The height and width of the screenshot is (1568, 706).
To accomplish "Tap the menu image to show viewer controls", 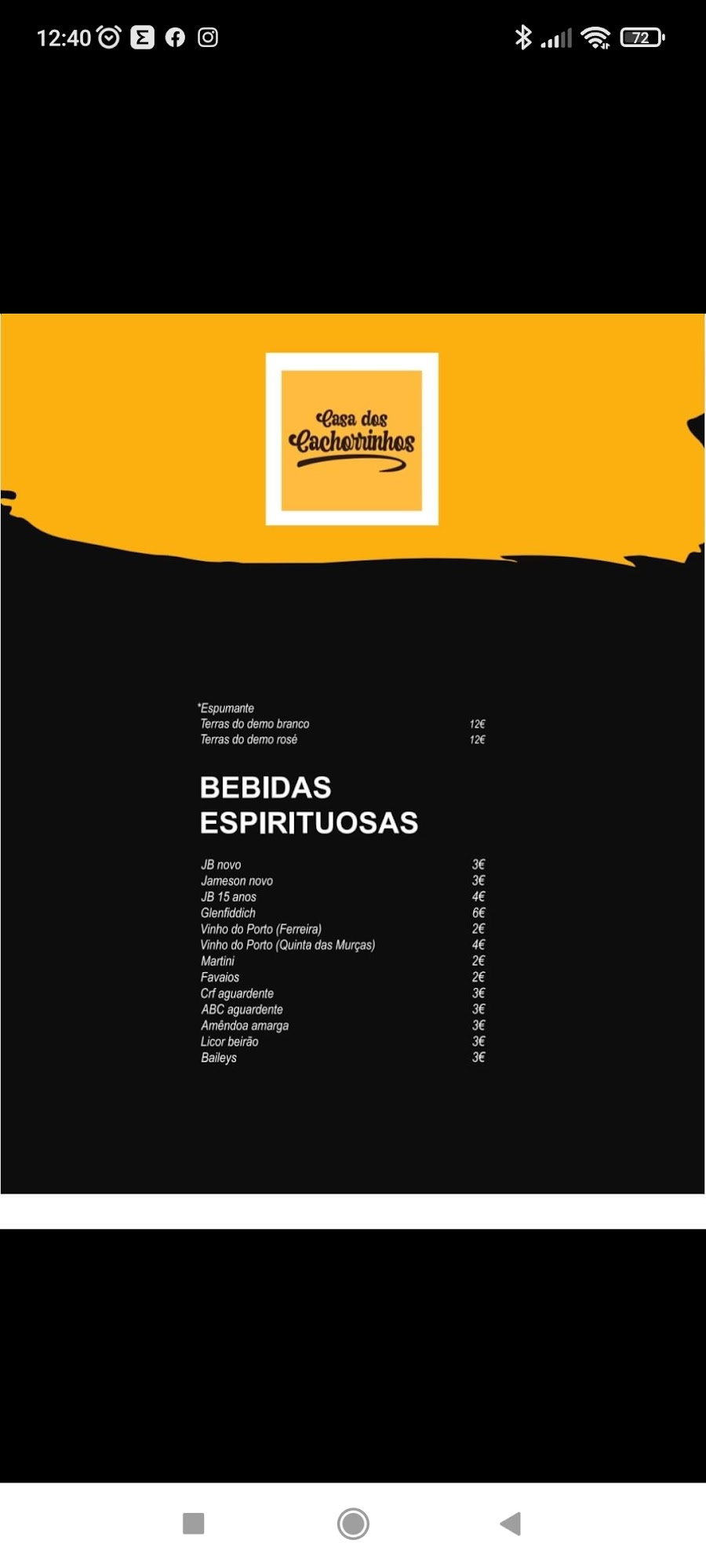I will click(353, 753).
